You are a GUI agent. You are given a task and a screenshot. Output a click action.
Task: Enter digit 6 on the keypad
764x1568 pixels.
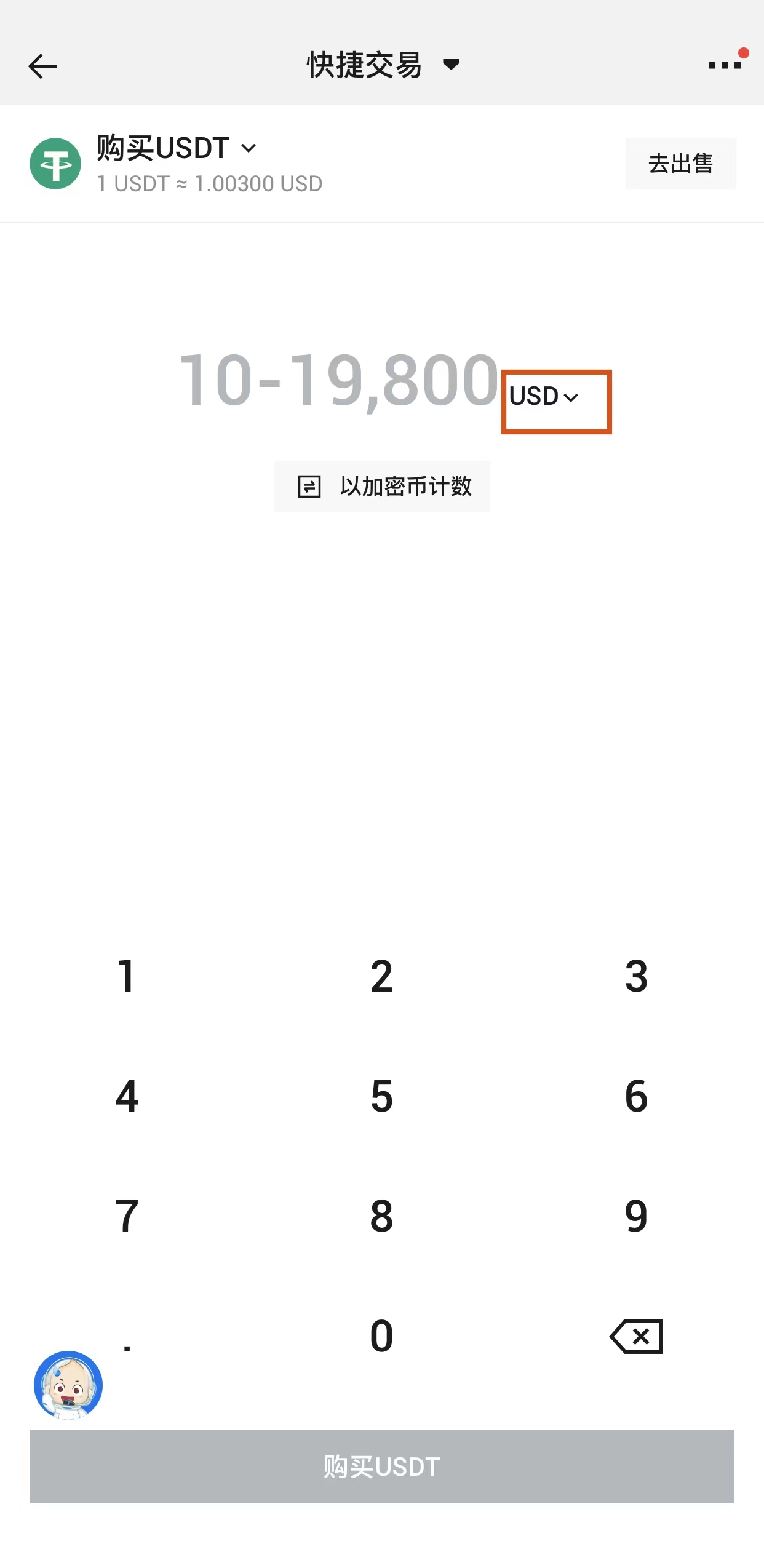point(636,1096)
